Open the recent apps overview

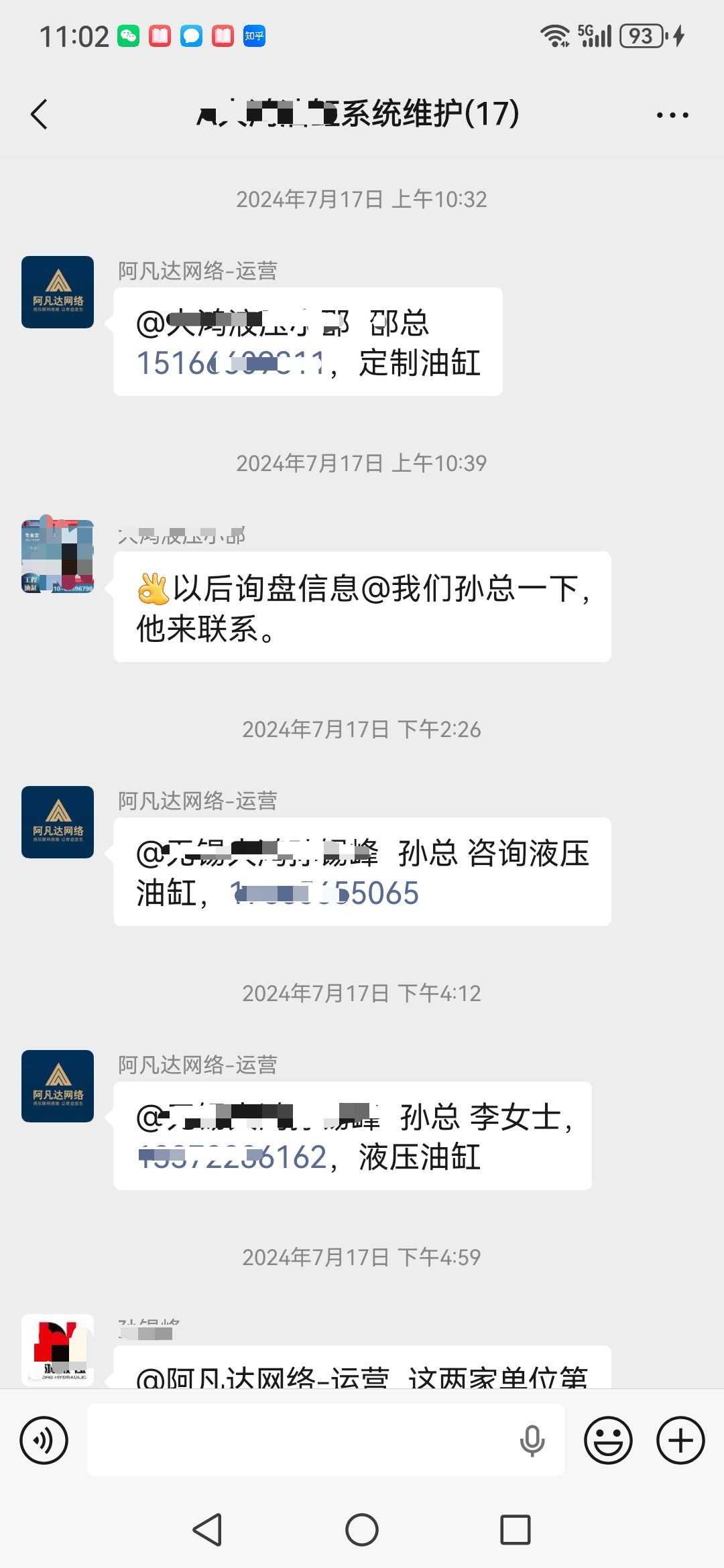515,1530
